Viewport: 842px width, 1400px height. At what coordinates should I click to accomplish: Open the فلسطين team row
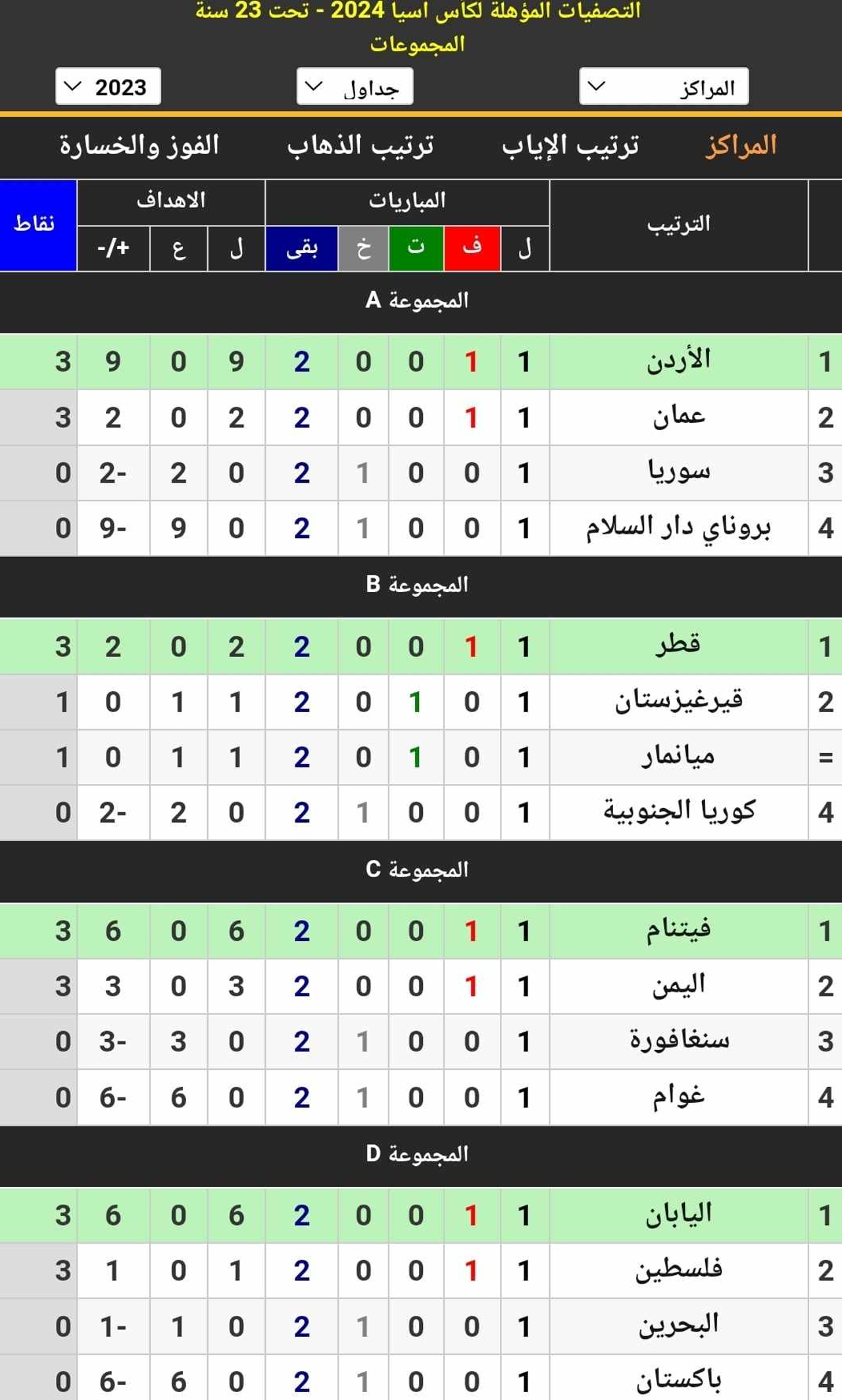click(x=421, y=1270)
